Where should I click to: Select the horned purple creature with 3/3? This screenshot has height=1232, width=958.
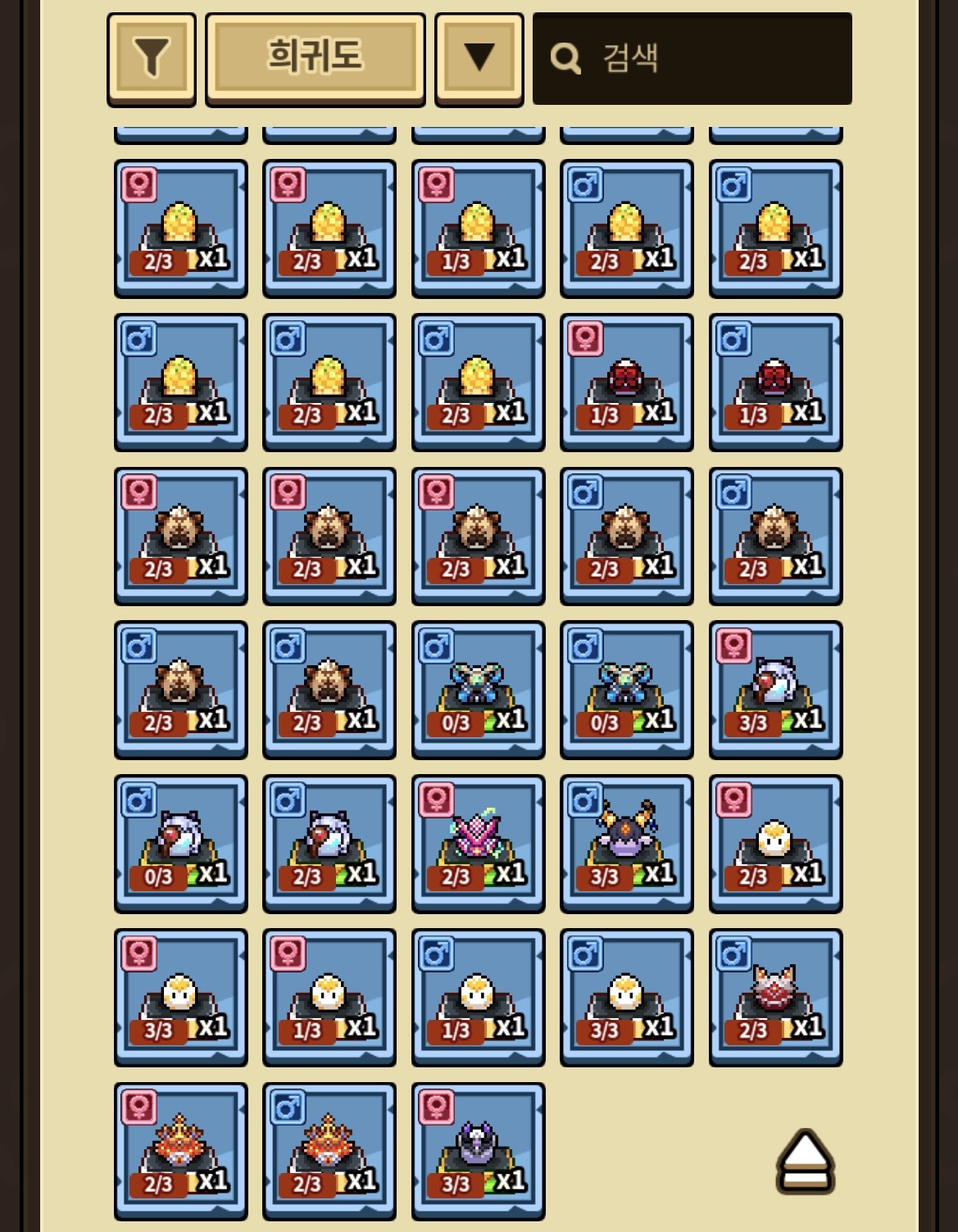tap(627, 844)
